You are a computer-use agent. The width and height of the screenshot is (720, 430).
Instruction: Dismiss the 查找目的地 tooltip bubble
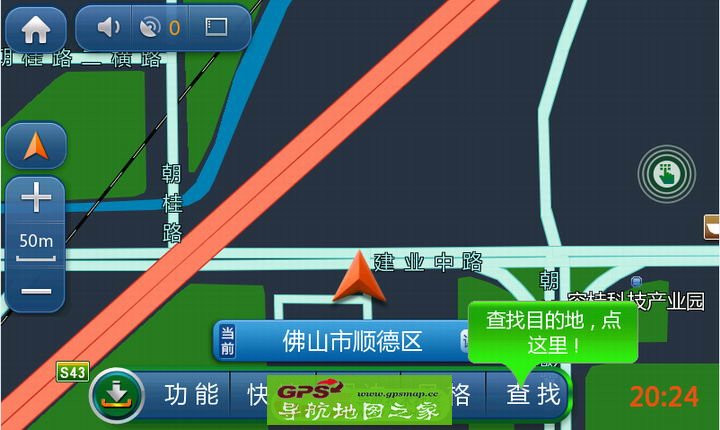(552, 331)
